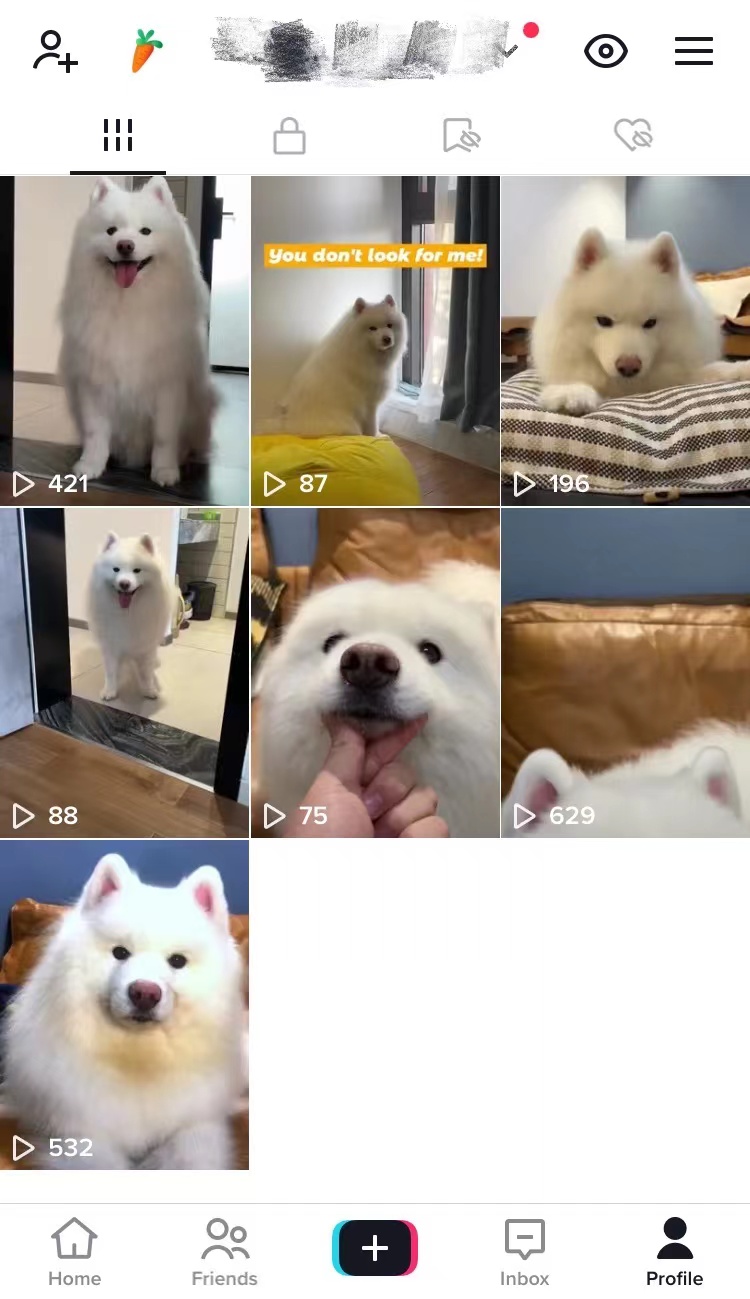Play the video with 75 views
Viewport: 750px width, 1299px height.
click(x=375, y=672)
